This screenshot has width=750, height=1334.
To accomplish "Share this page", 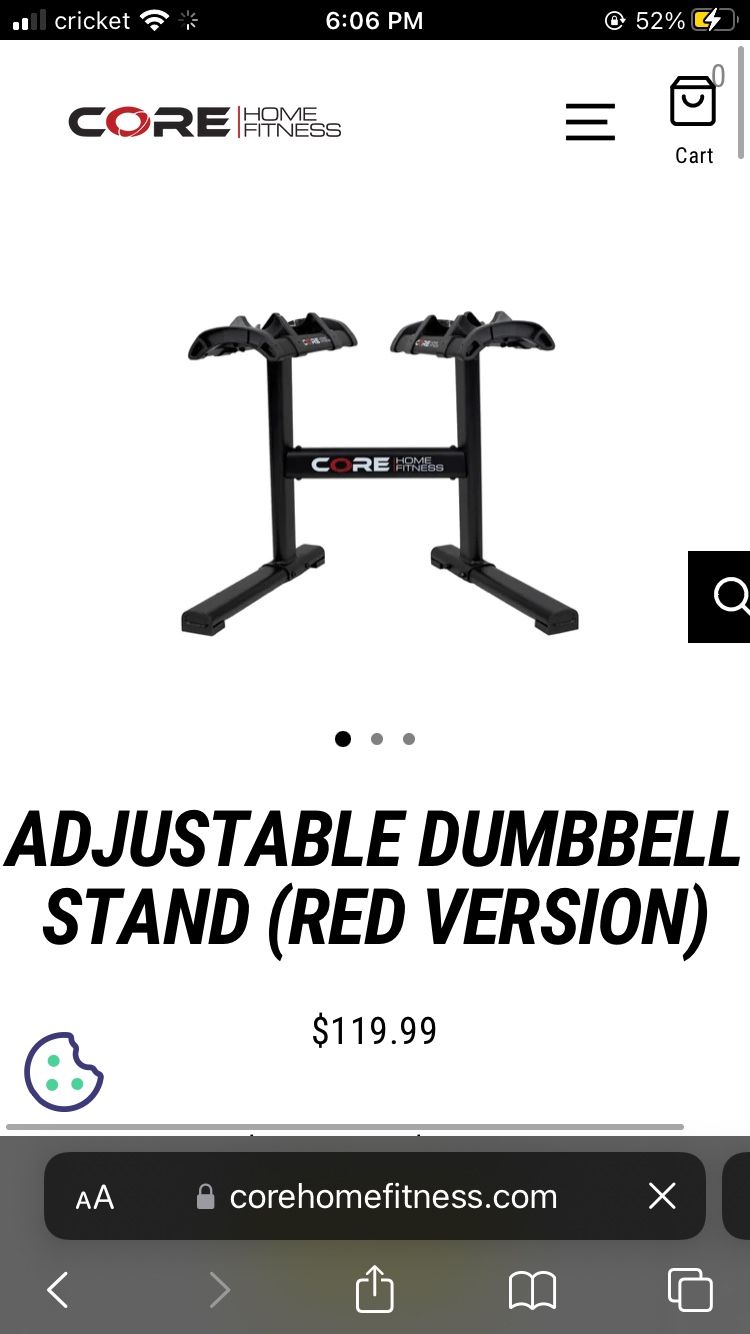I will click(375, 1289).
